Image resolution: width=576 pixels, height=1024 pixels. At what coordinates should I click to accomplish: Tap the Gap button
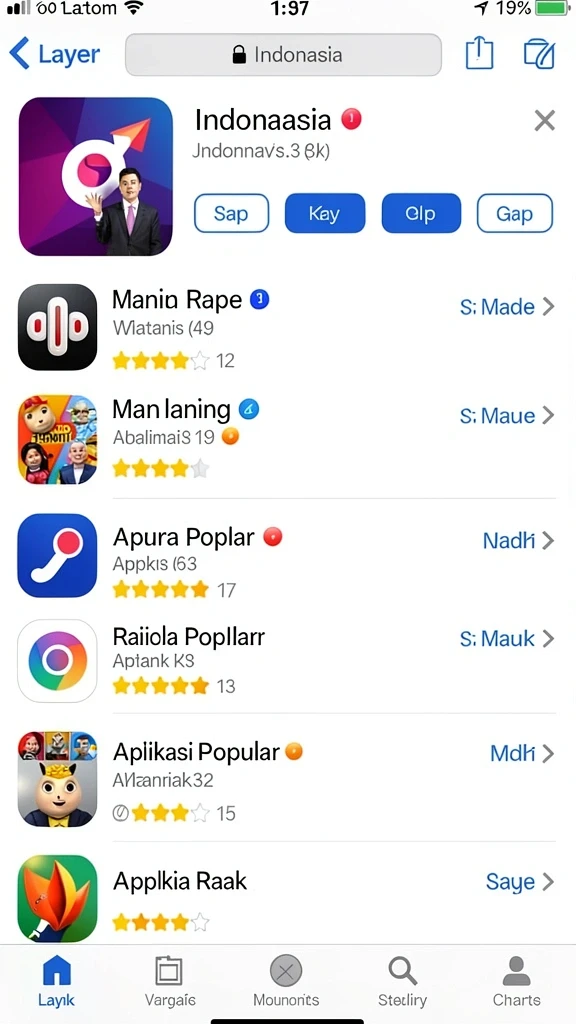click(515, 214)
